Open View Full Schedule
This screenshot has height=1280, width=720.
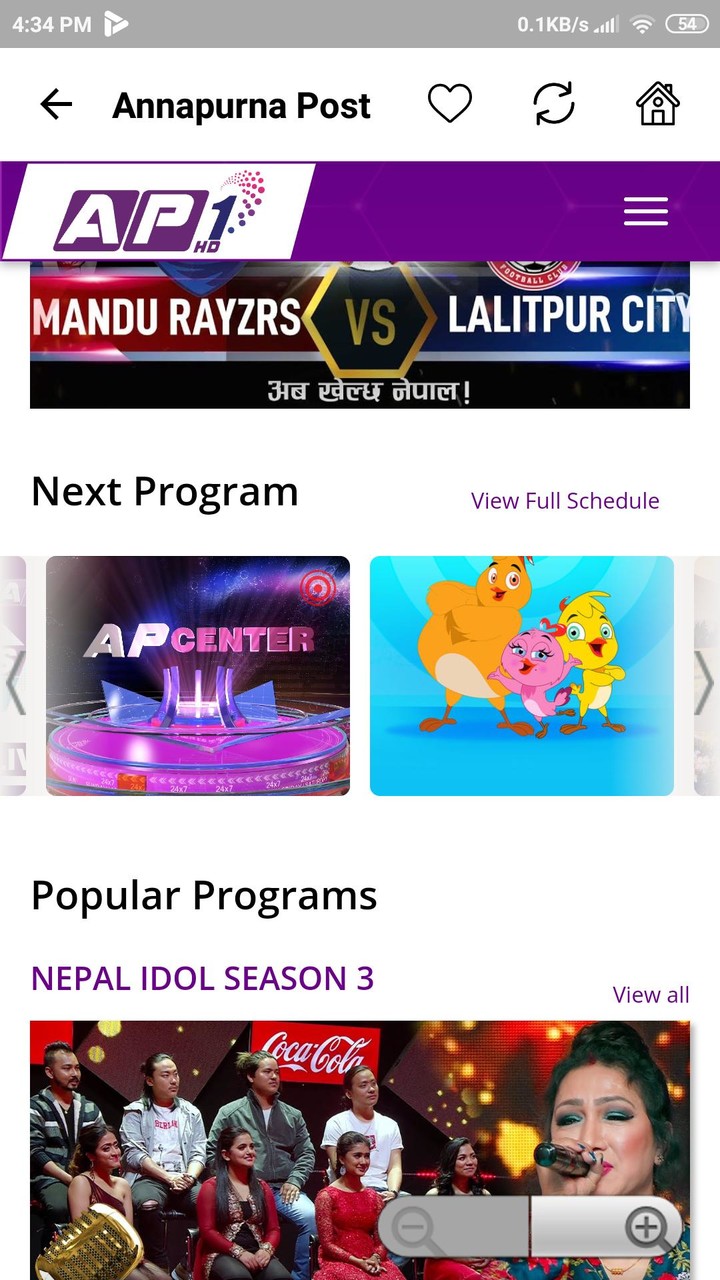pyautogui.click(x=564, y=500)
